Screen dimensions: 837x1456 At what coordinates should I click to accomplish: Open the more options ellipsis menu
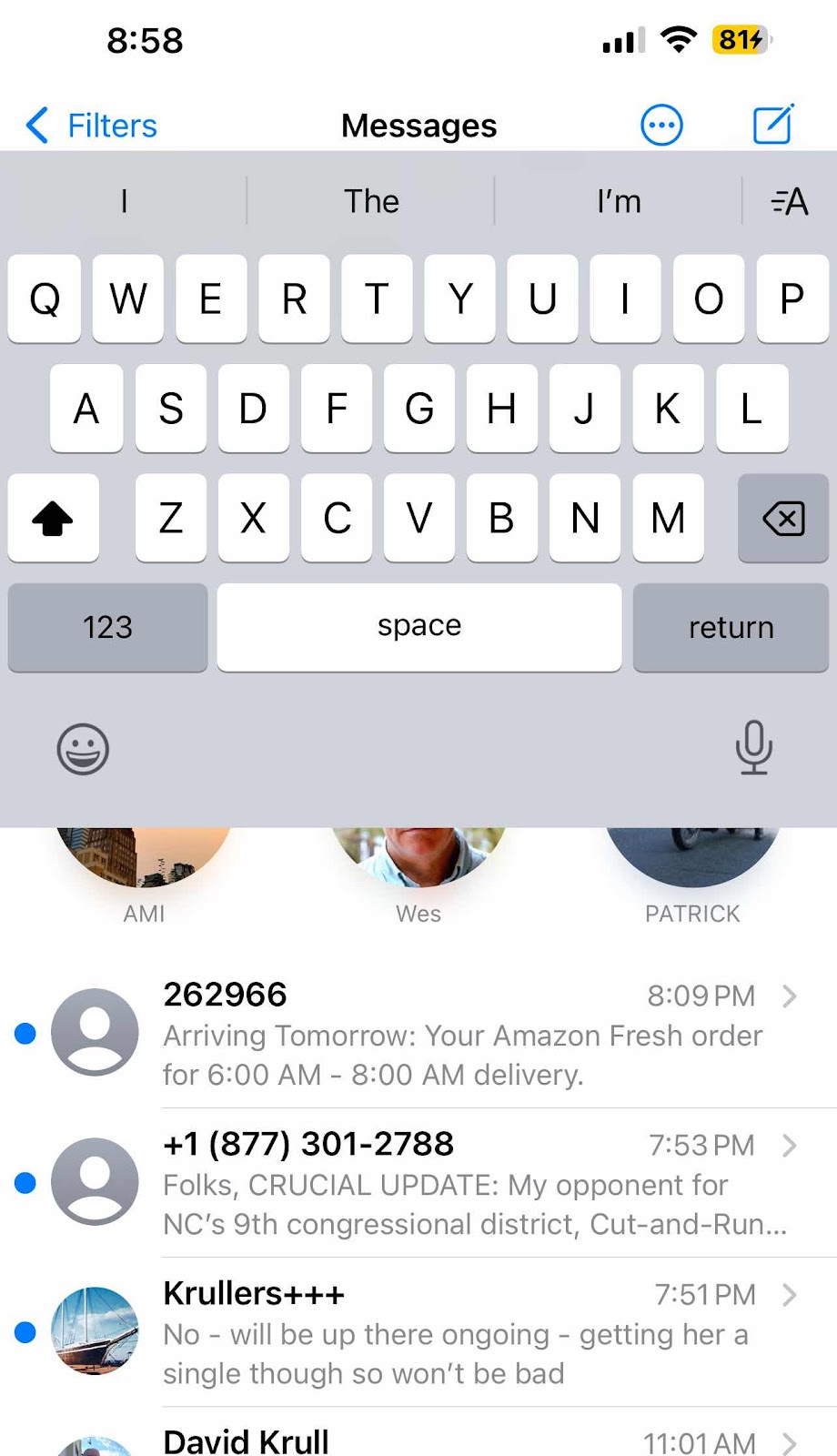(661, 126)
